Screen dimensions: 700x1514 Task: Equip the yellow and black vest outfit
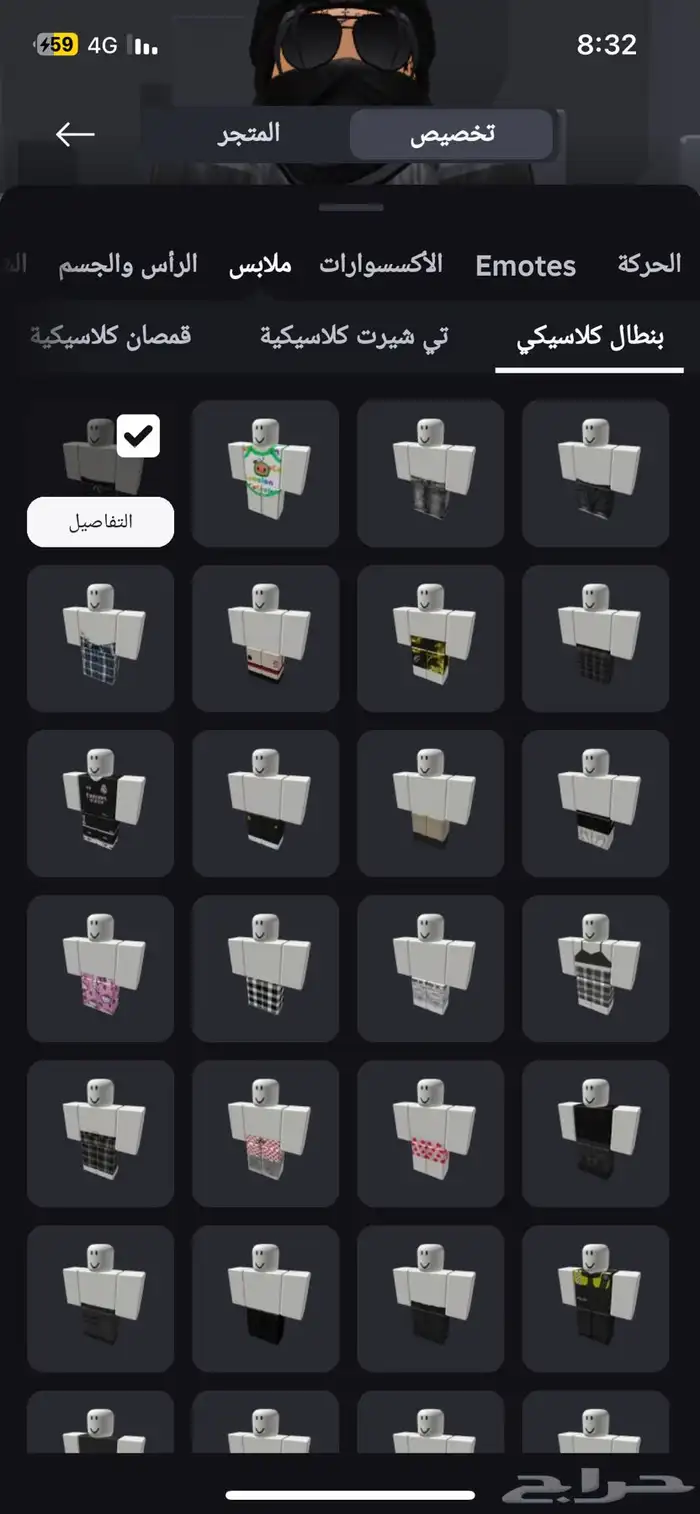pos(596,1298)
